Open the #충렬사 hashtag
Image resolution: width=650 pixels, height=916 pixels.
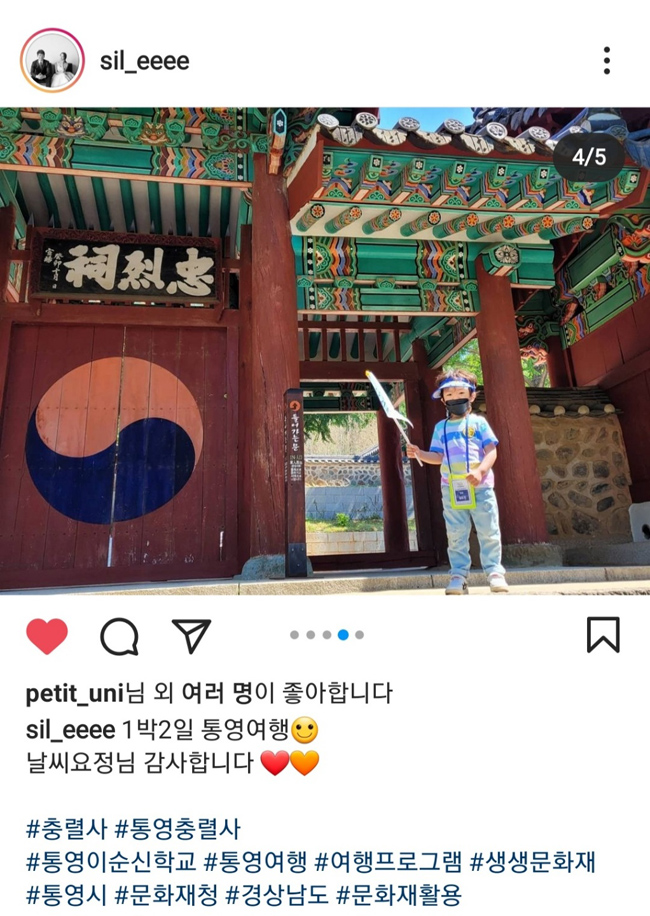[x=67, y=829]
